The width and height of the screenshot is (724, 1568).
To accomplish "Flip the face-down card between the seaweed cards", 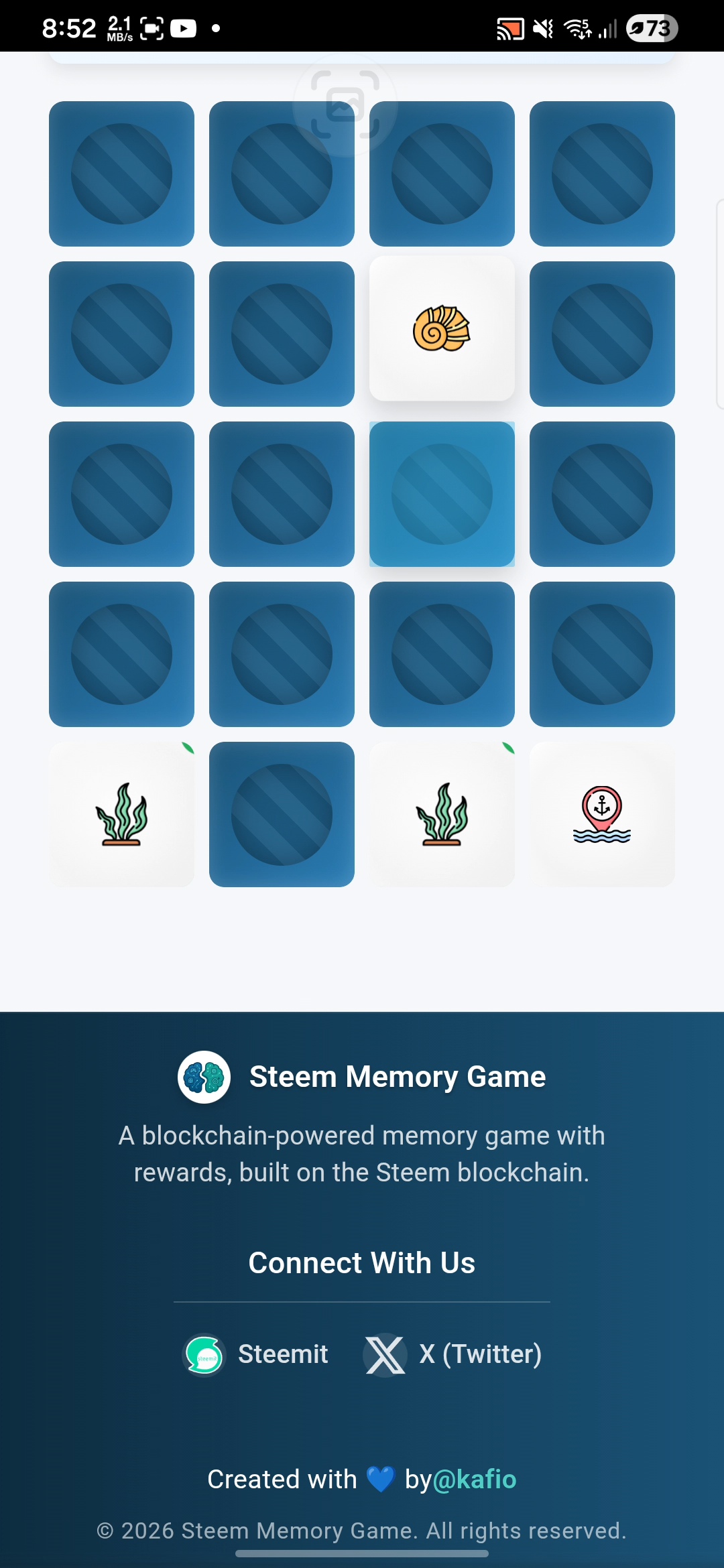I will pos(282,814).
